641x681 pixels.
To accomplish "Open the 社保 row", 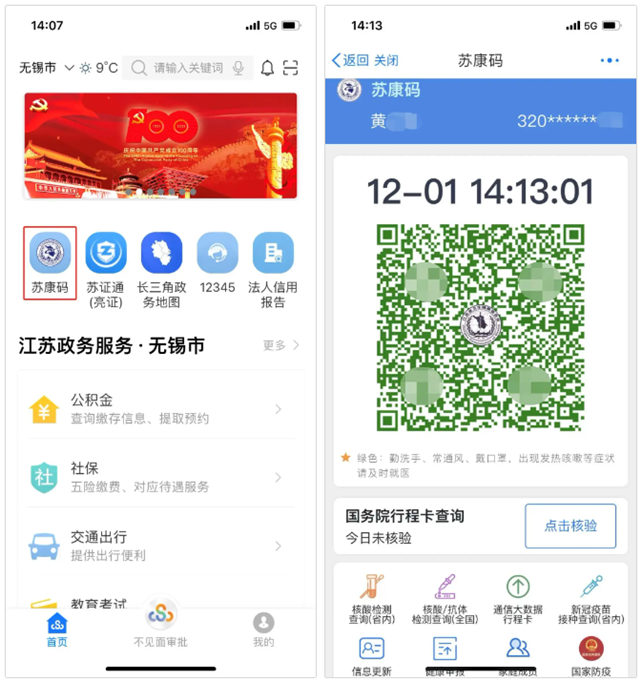I will 160,477.
